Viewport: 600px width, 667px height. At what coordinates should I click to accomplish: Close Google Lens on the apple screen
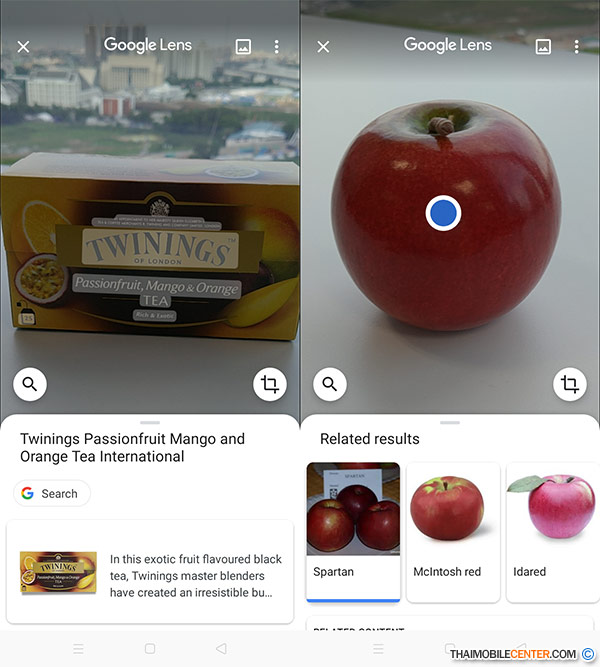coord(323,47)
